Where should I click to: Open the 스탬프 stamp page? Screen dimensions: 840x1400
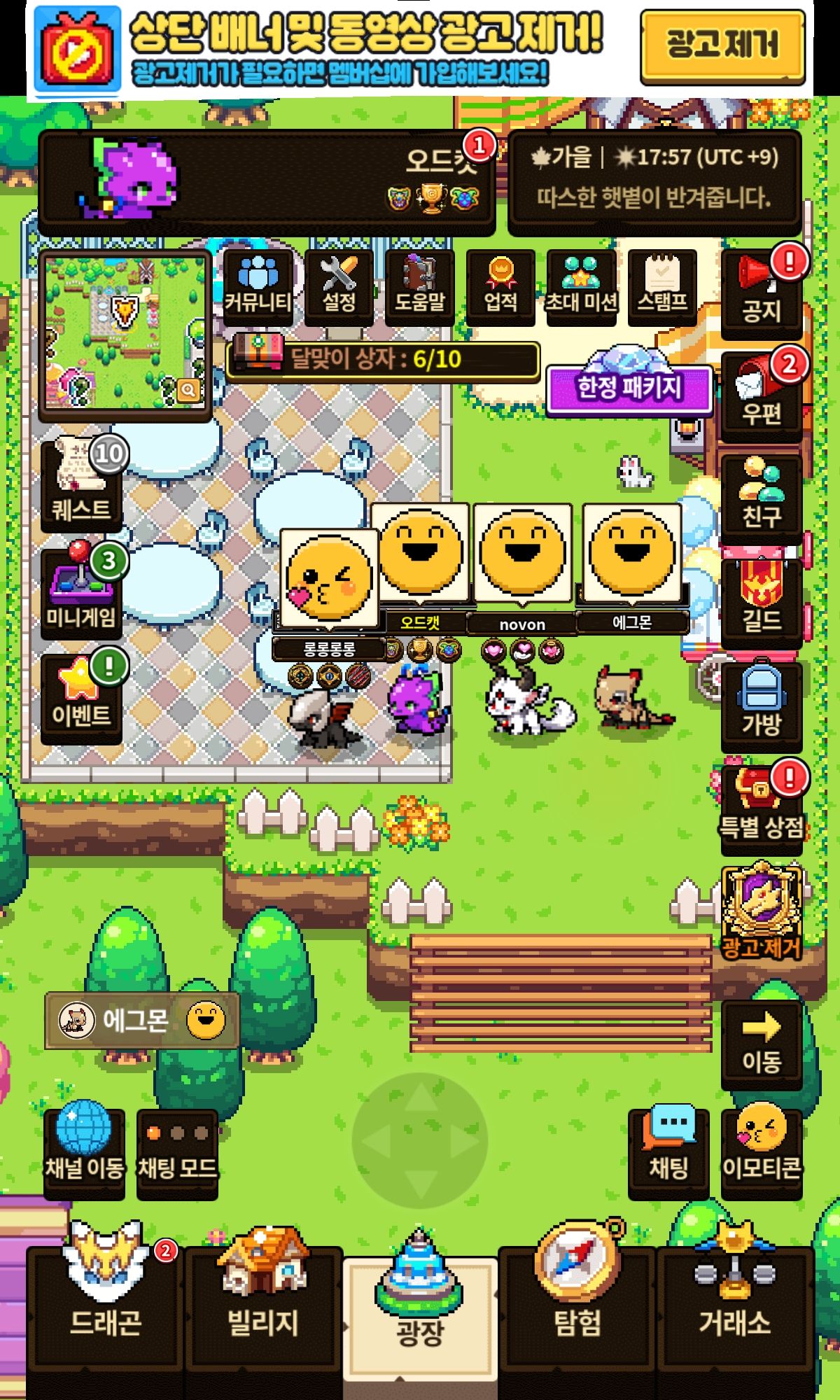pyautogui.click(x=662, y=287)
